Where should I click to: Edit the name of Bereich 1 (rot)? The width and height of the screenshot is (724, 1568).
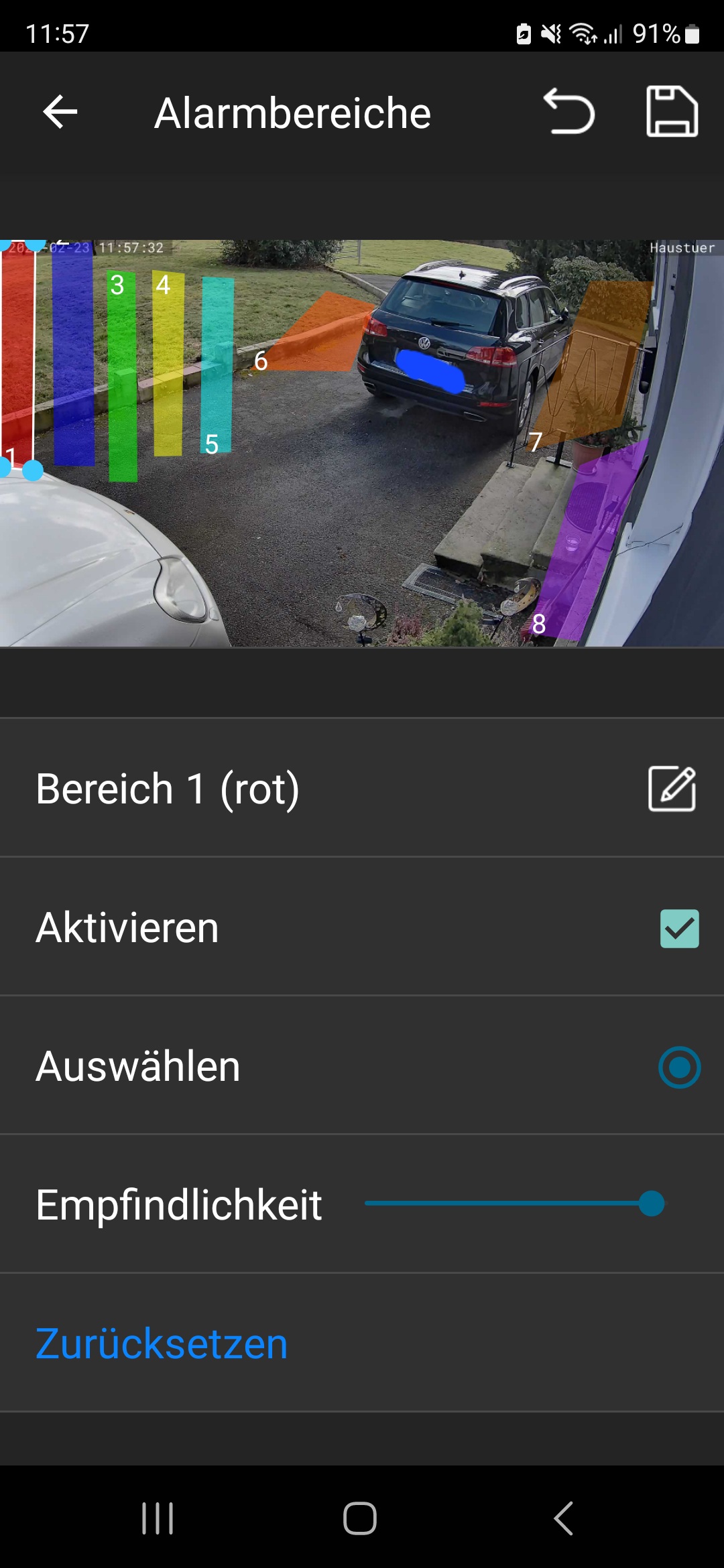672,789
